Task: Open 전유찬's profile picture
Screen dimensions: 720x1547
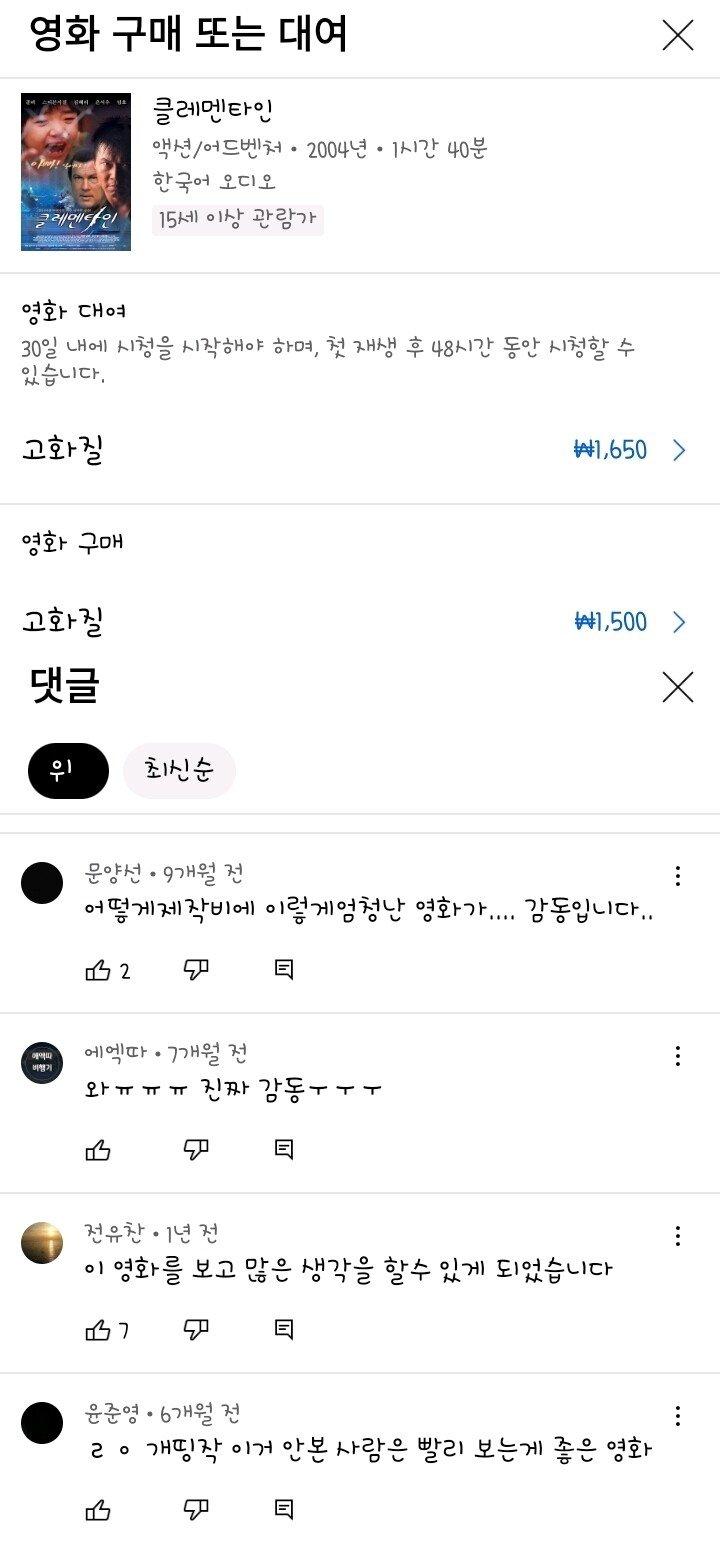Action: coord(42,1243)
